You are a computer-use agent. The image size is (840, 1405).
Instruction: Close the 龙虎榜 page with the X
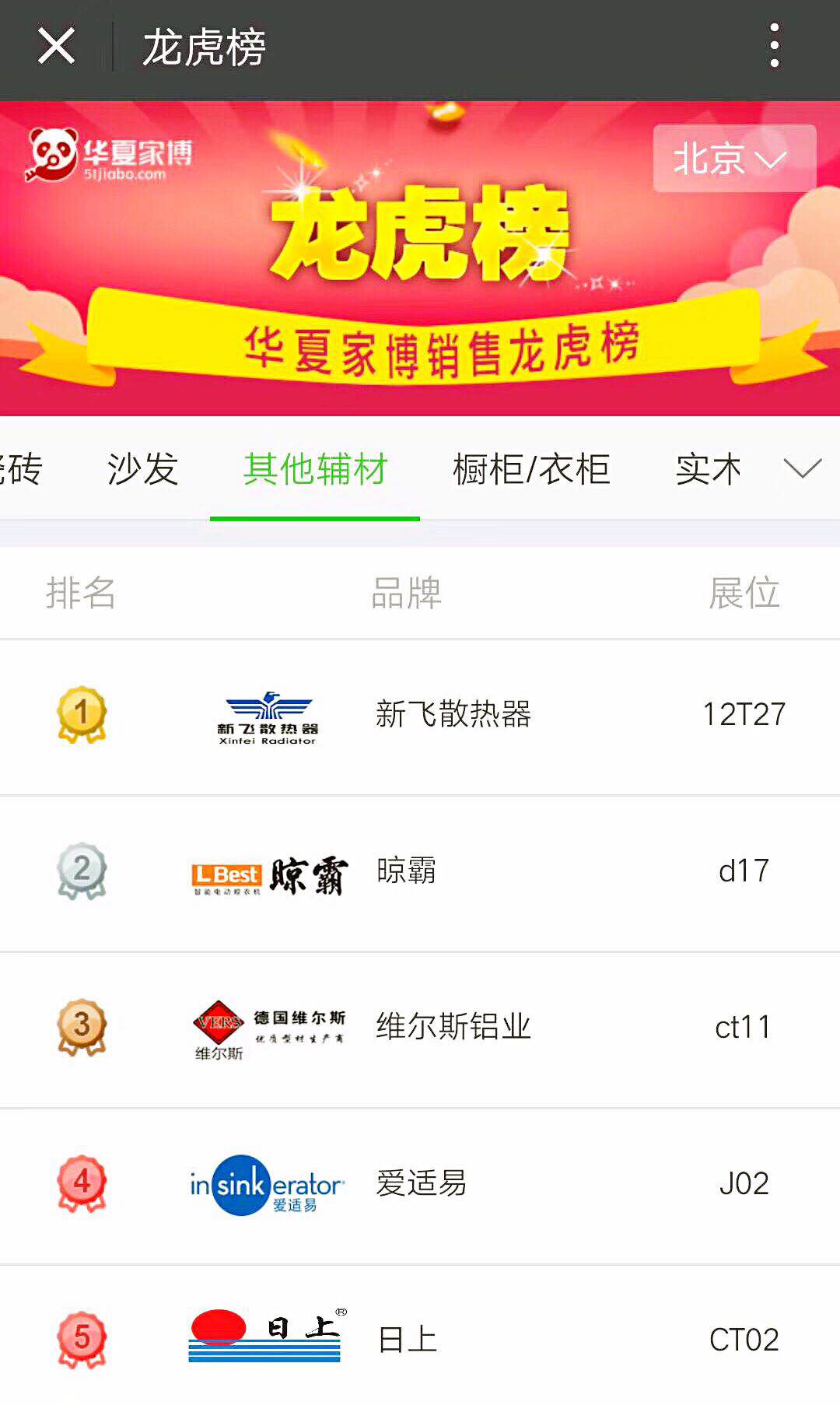pos(56,47)
